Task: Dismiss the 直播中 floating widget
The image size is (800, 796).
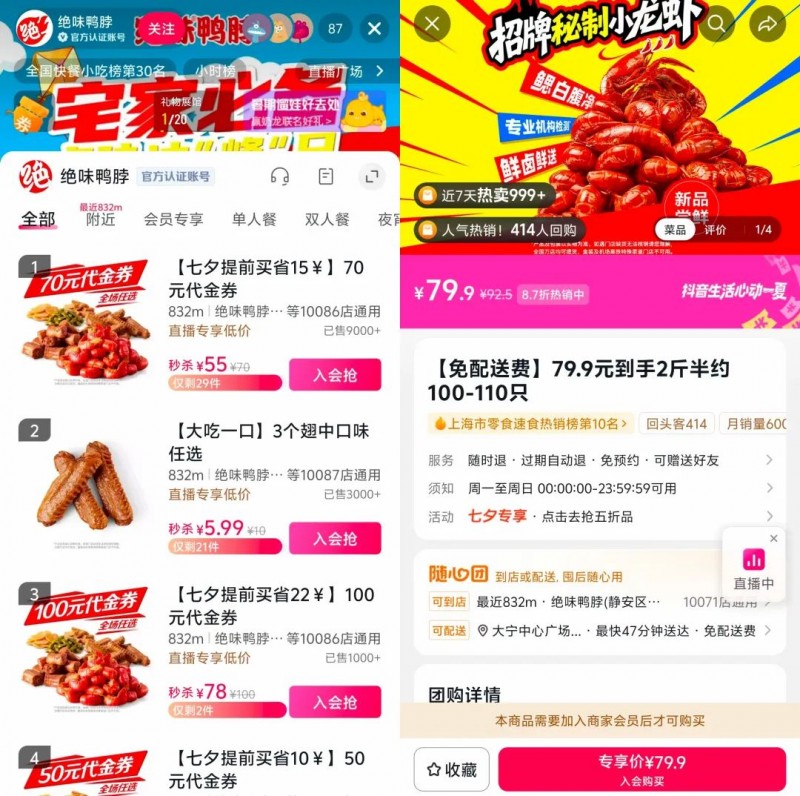Action: [x=773, y=538]
